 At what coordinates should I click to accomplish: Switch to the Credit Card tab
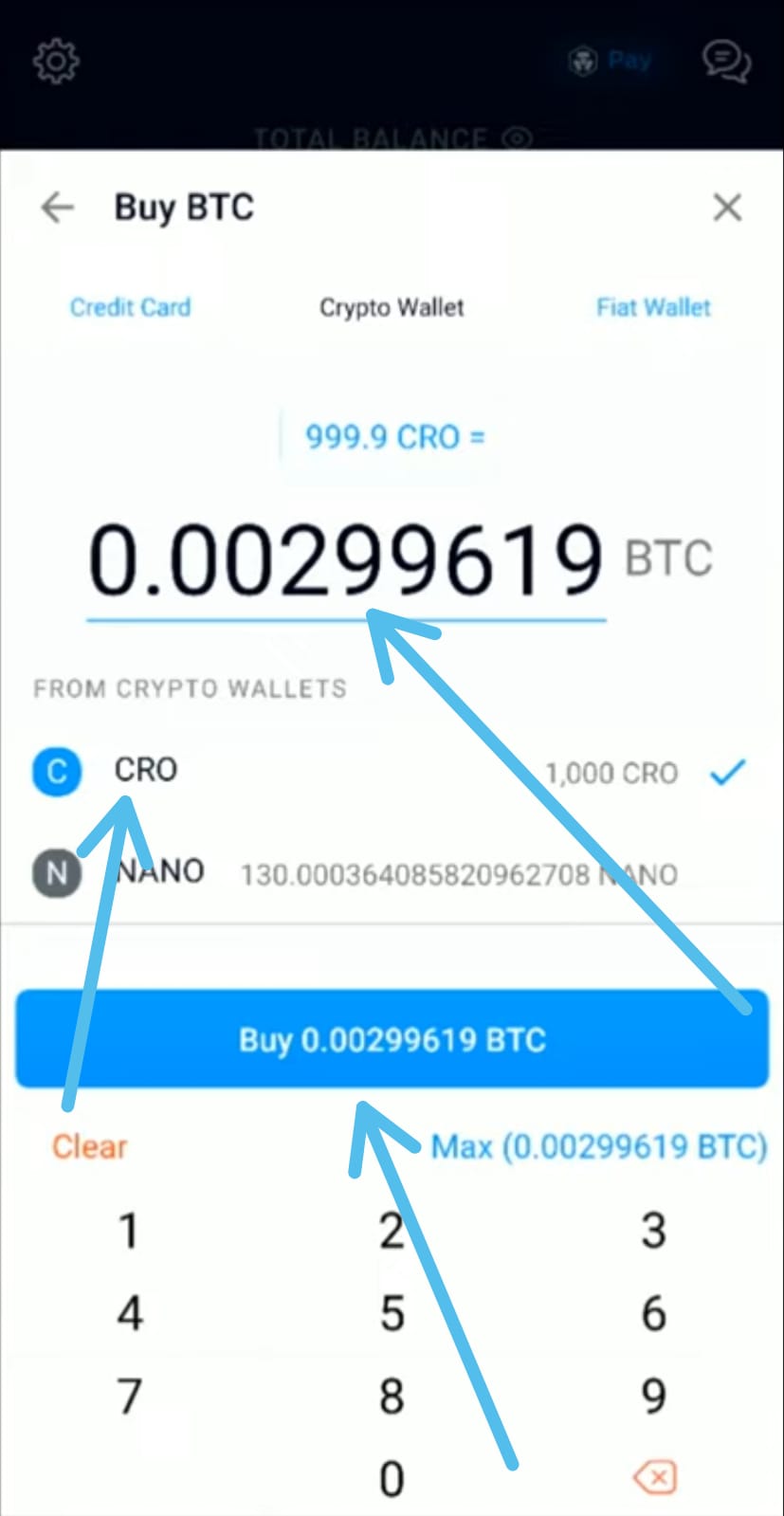coord(131,307)
